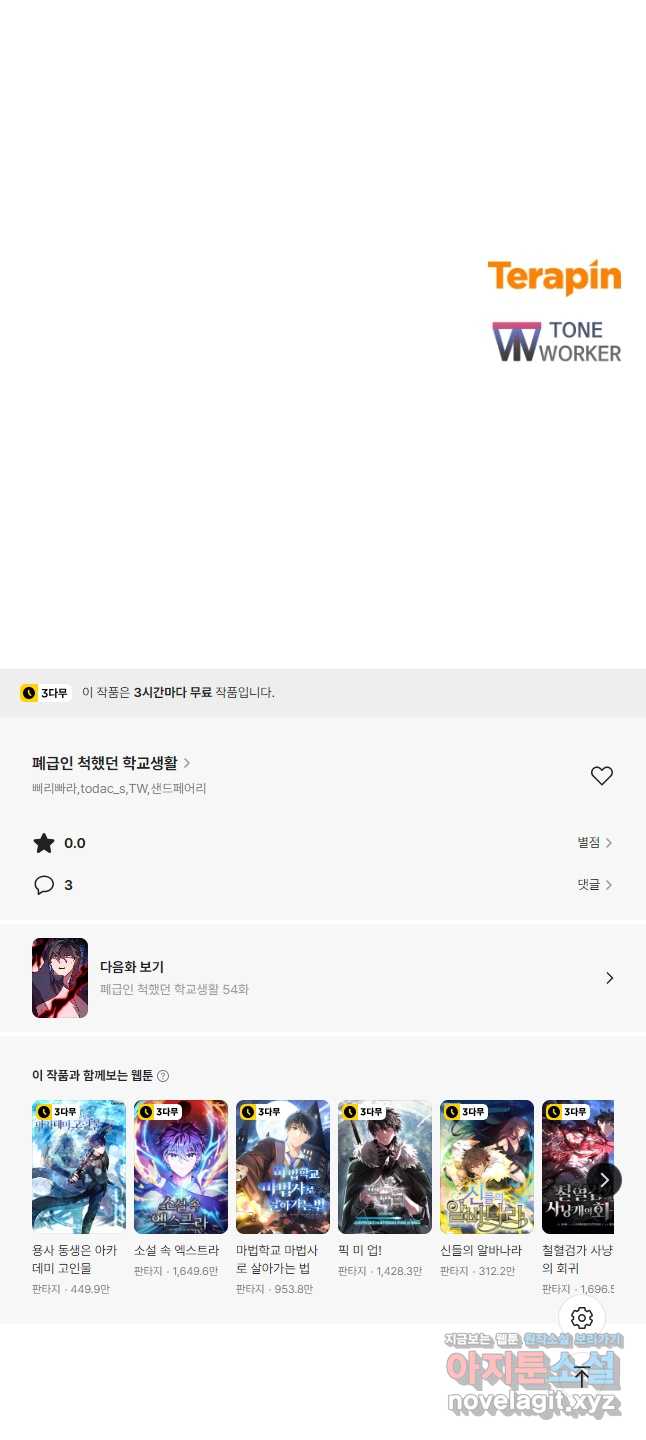Screen dimensions: 646x1440
Task: Open the 댓글 comments section
Action: click(594, 885)
